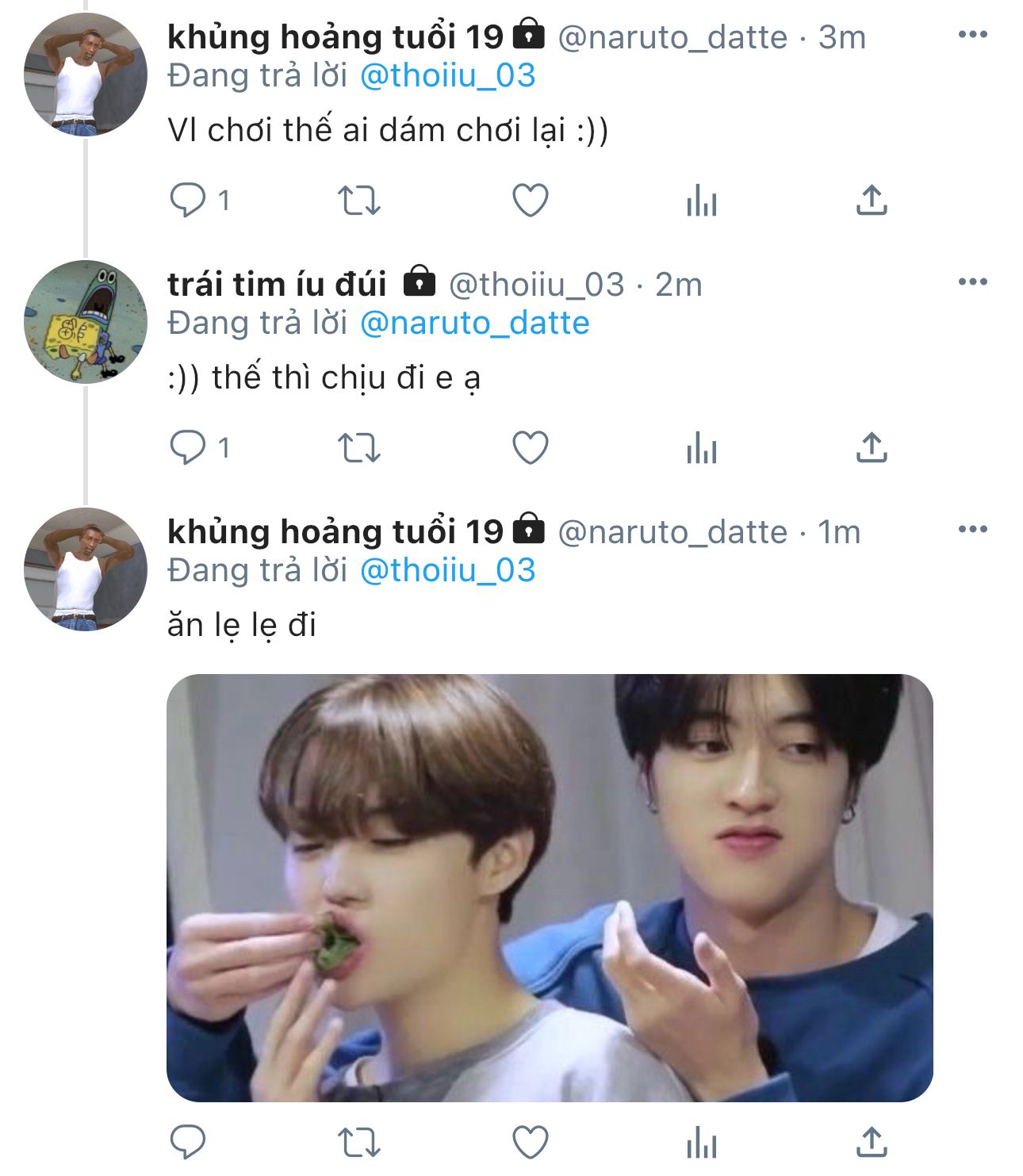Open the image in the 'ăn lẹ lẹ đi' tweet
The width and height of the screenshot is (1023, 1176).
click(x=550, y=887)
